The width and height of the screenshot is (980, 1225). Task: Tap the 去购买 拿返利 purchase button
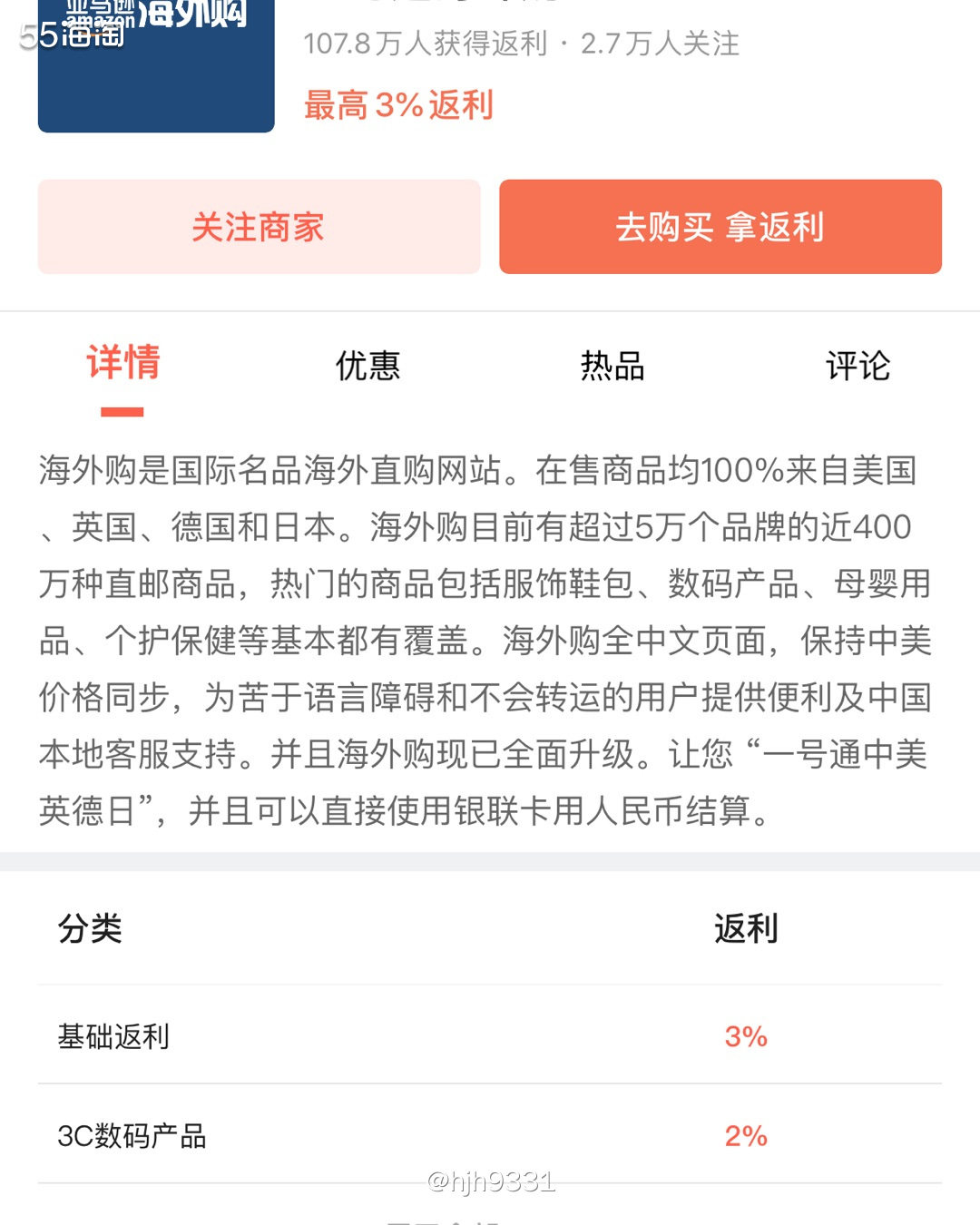(x=720, y=227)
